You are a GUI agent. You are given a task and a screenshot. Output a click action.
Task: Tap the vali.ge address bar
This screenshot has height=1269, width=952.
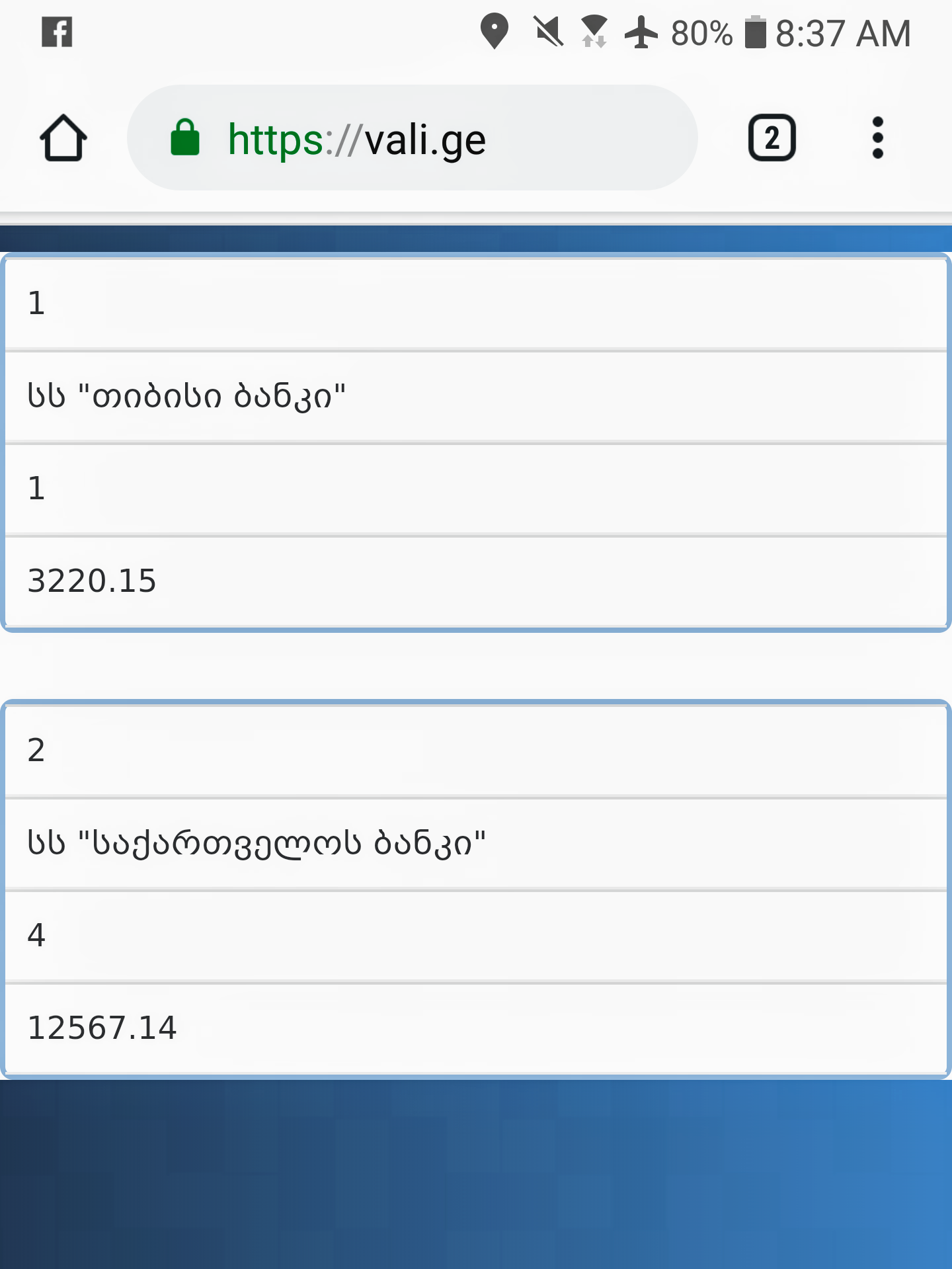[x=411, y=138]
